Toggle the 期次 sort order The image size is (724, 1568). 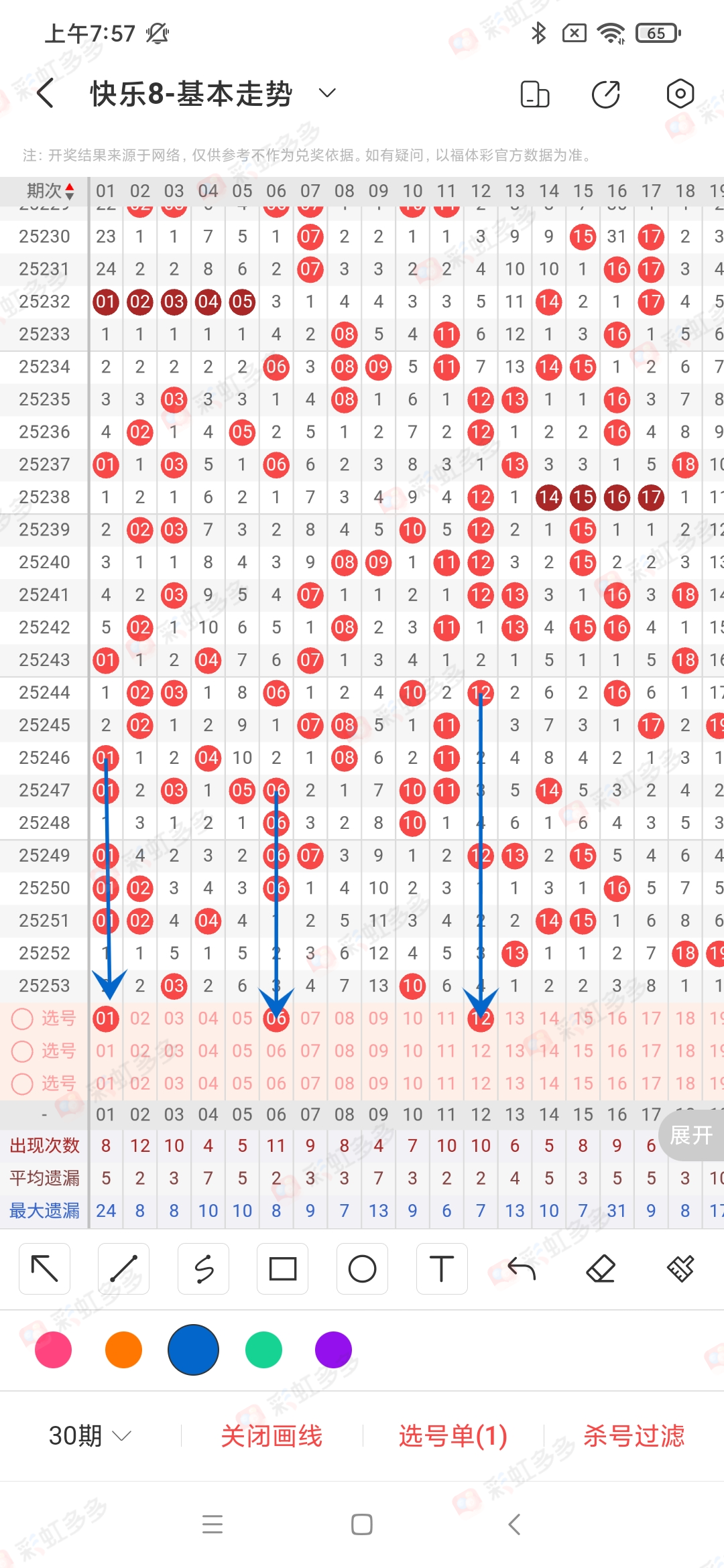tap(50, 191)
